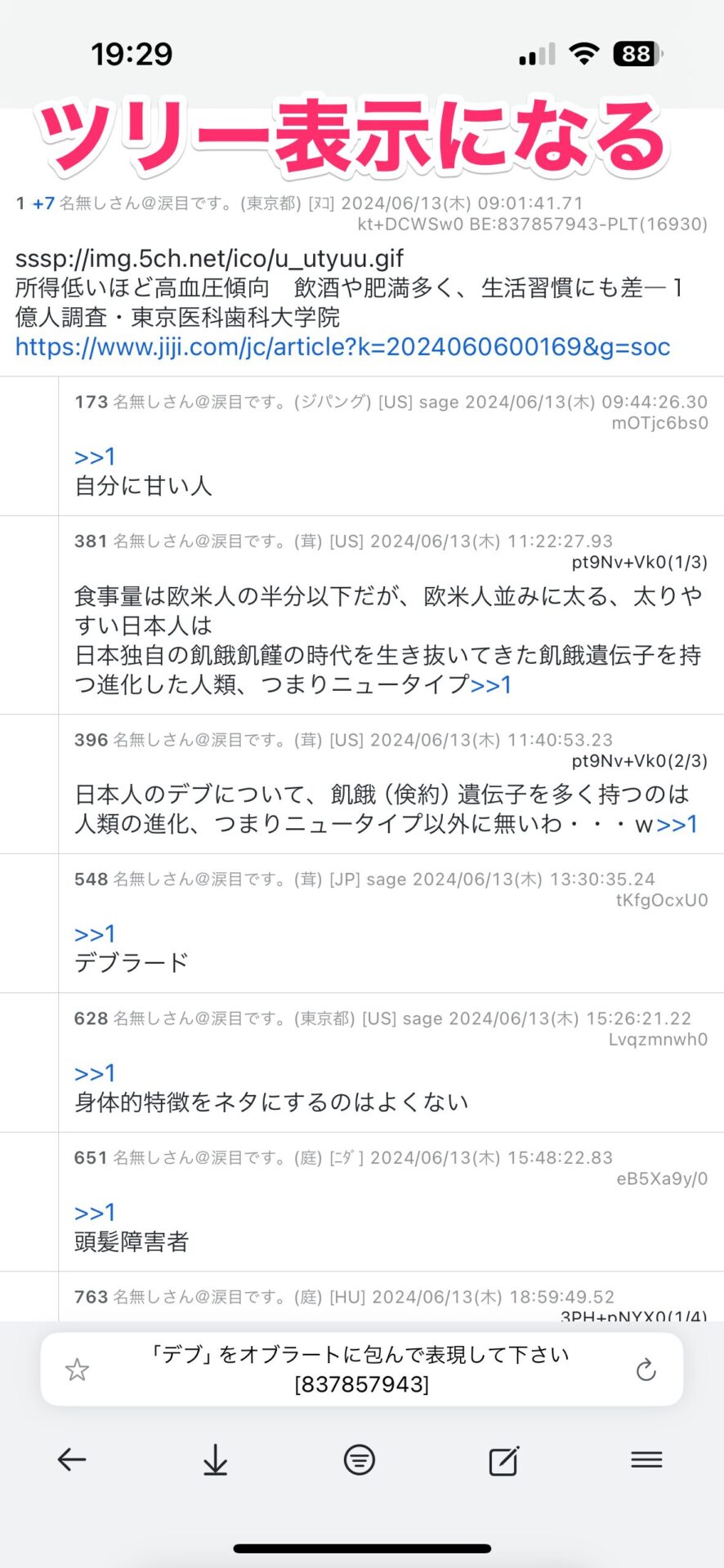Navigate back using the left arrow icon

coord(72,1460)
